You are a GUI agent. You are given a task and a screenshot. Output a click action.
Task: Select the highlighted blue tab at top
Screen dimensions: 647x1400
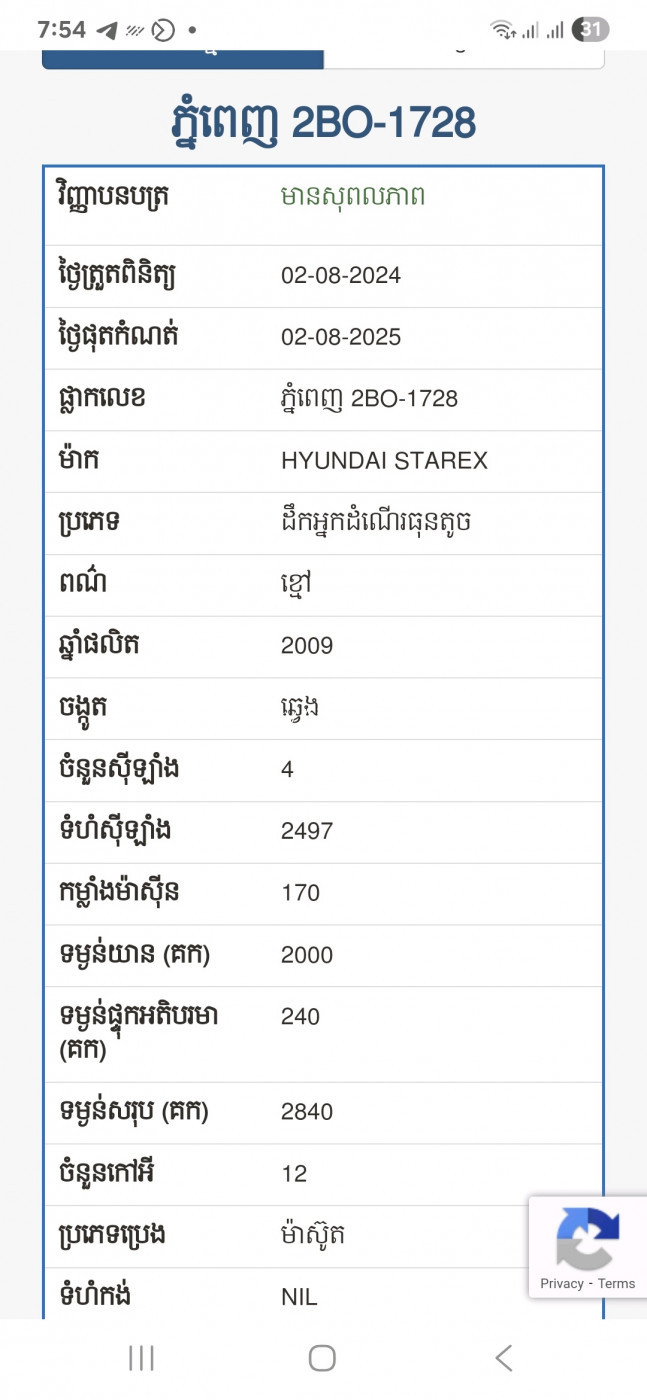click(x=182, y=58)
